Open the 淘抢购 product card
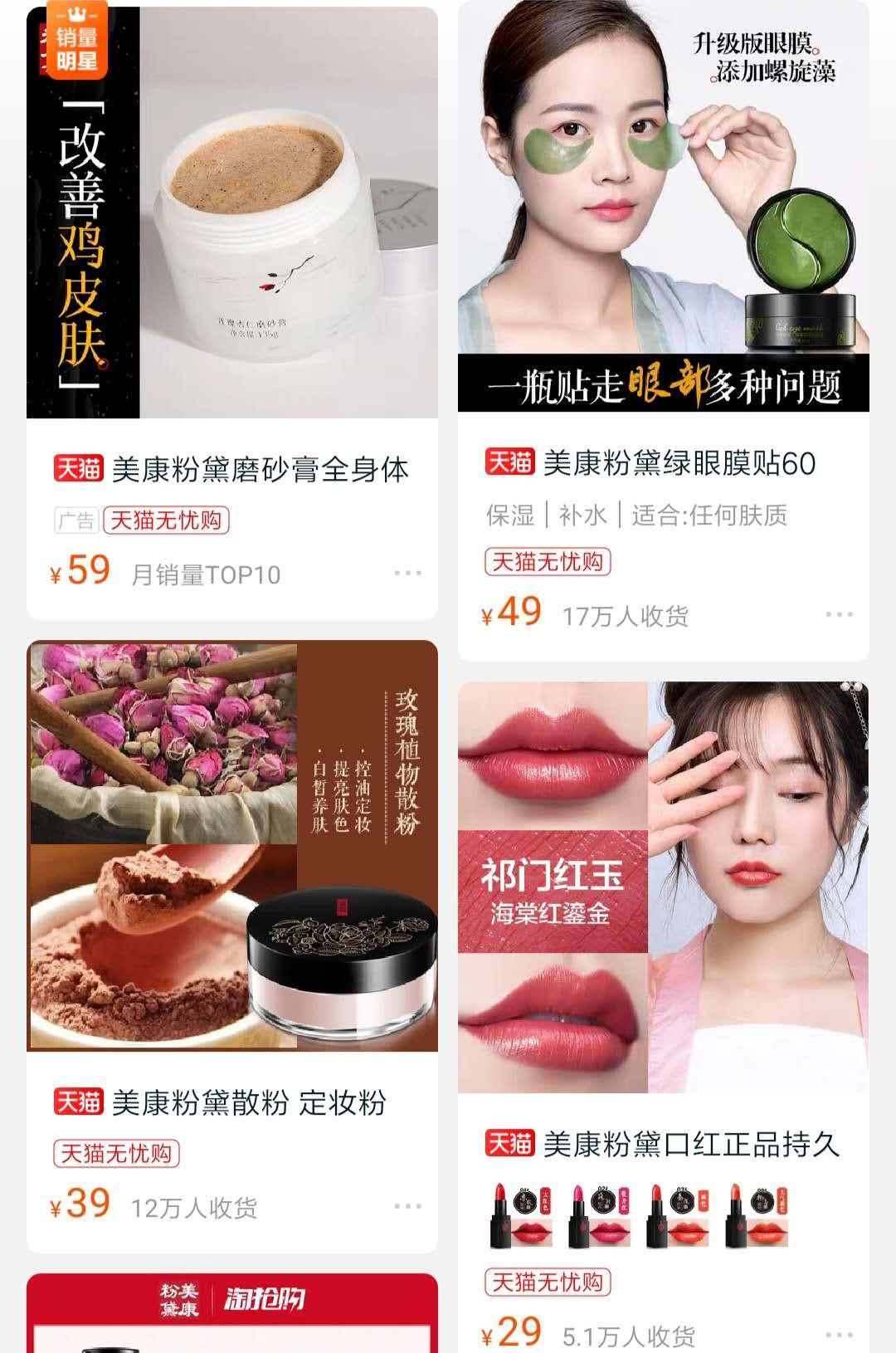Screen dimensions: 896x1353 point(232,1316)
